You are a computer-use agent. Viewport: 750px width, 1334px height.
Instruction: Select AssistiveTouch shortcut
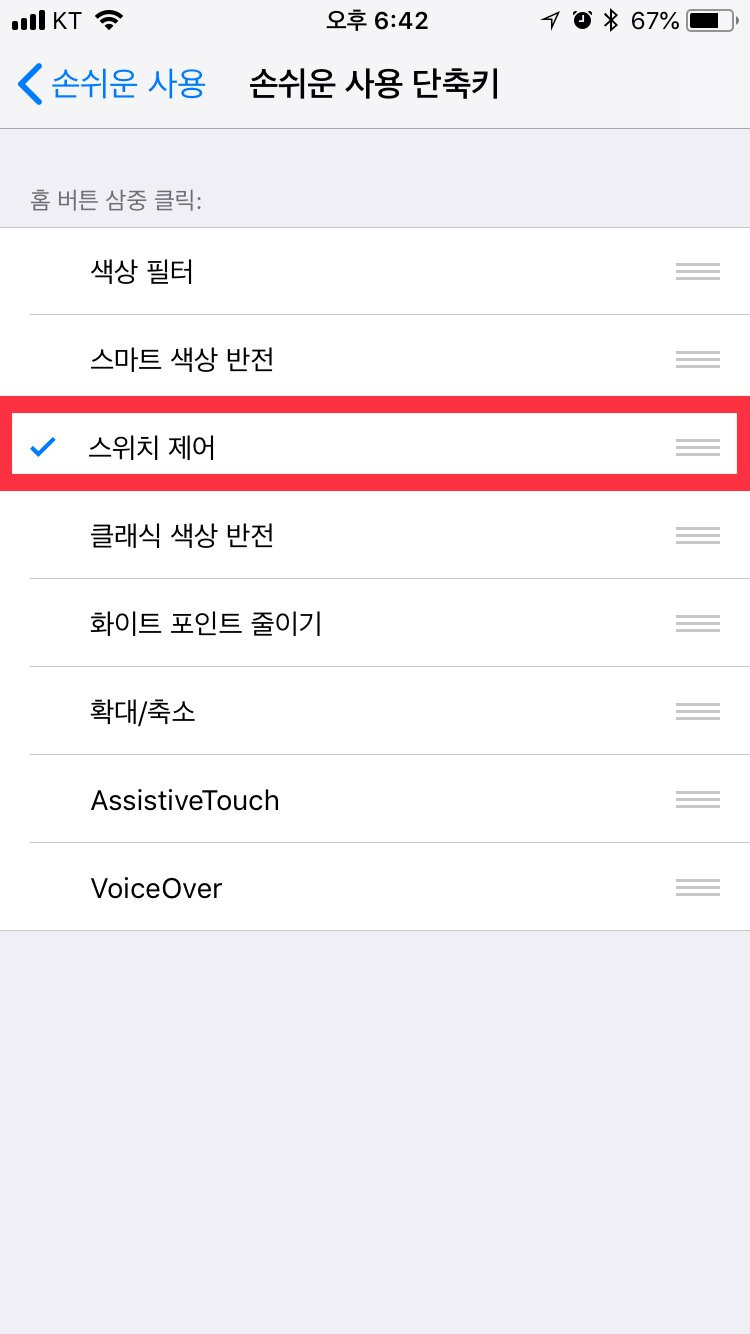coord(375,799)
